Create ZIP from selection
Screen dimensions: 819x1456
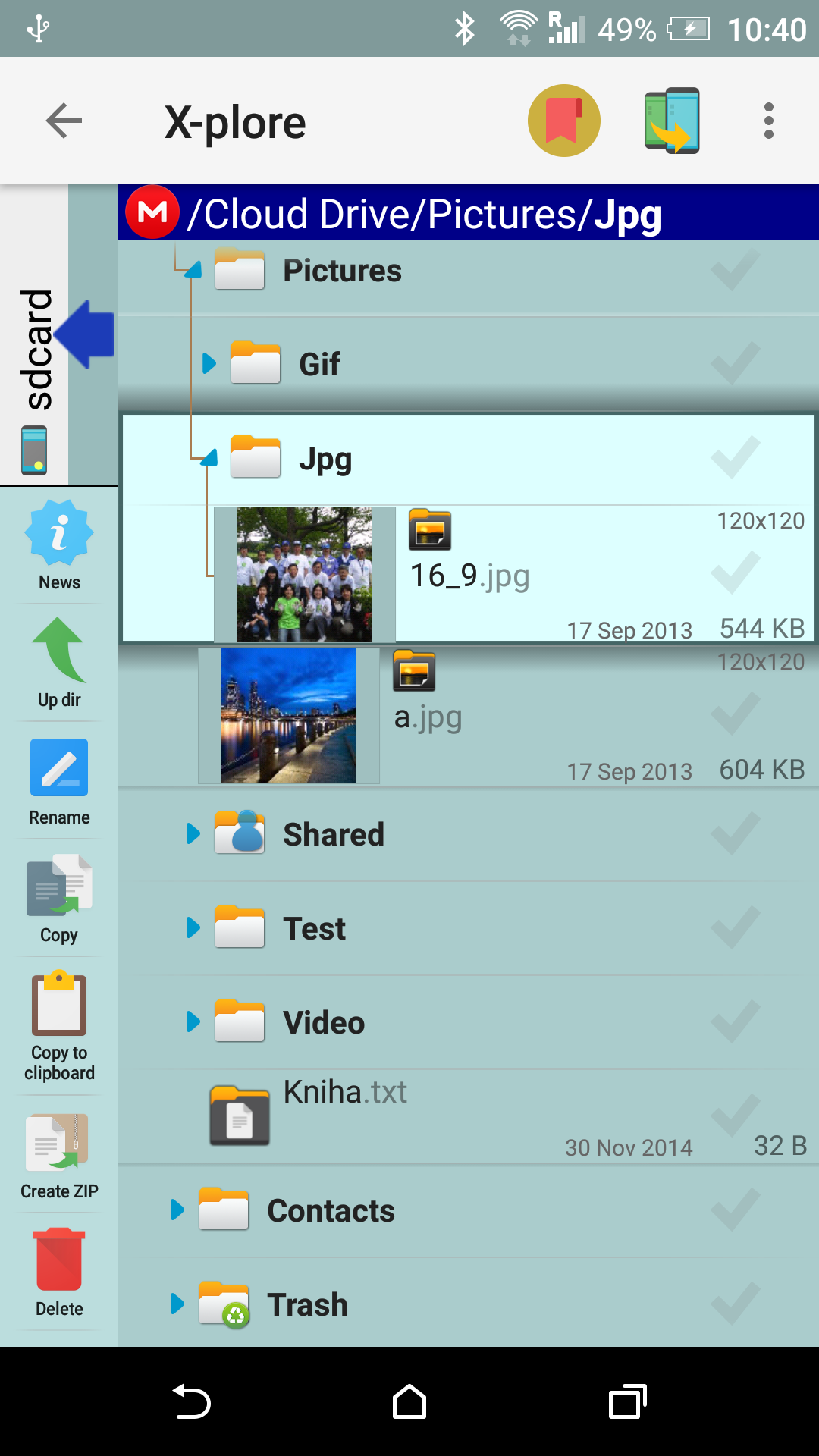pos(59,1155)
